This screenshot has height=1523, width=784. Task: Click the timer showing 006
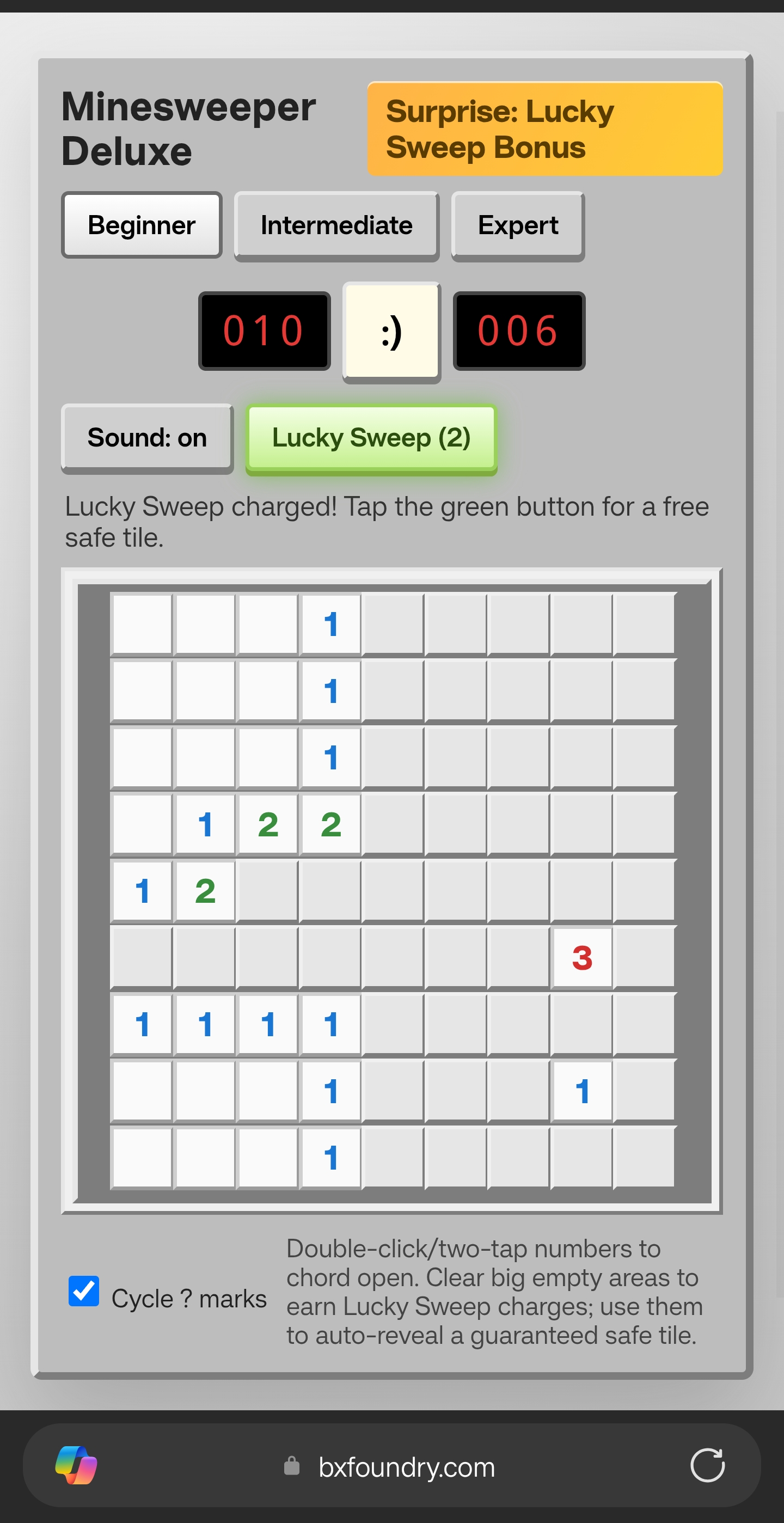(518, 331)
